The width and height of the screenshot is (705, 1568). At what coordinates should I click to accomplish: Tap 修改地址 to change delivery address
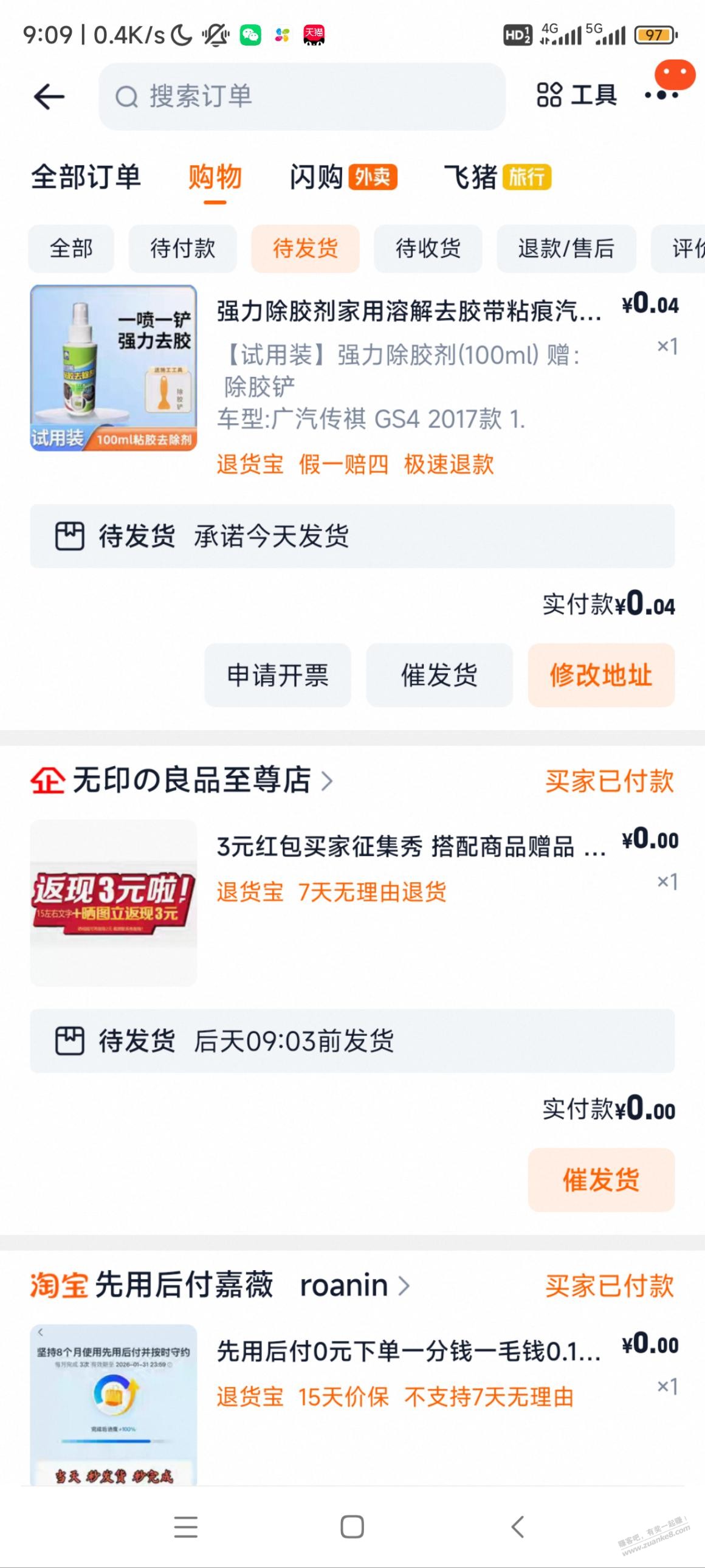coord(601,675)
